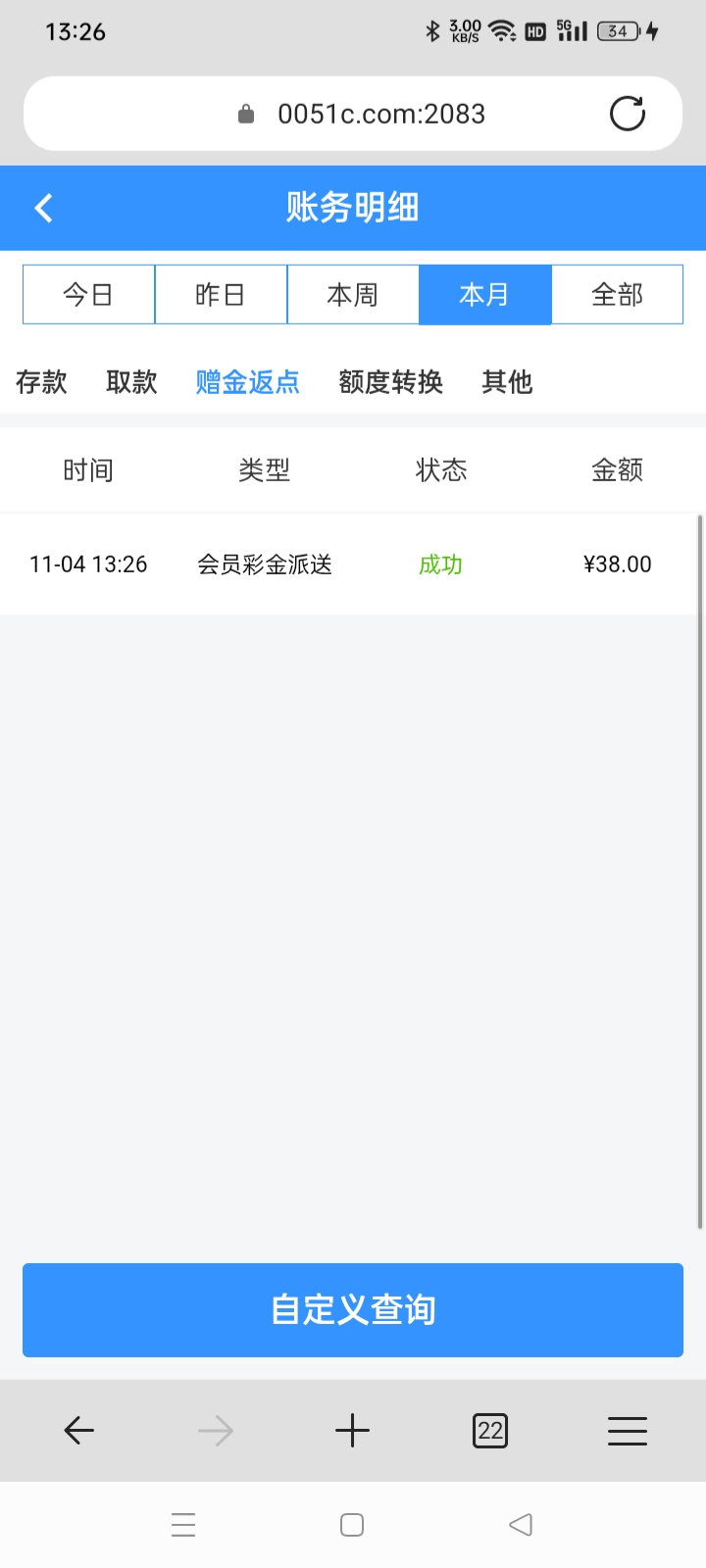Image resolution: width=706 pixels, height=1568 pixels.
Task: Tap the system home button
Action: pyautogui.click(x=352, y=1525)
